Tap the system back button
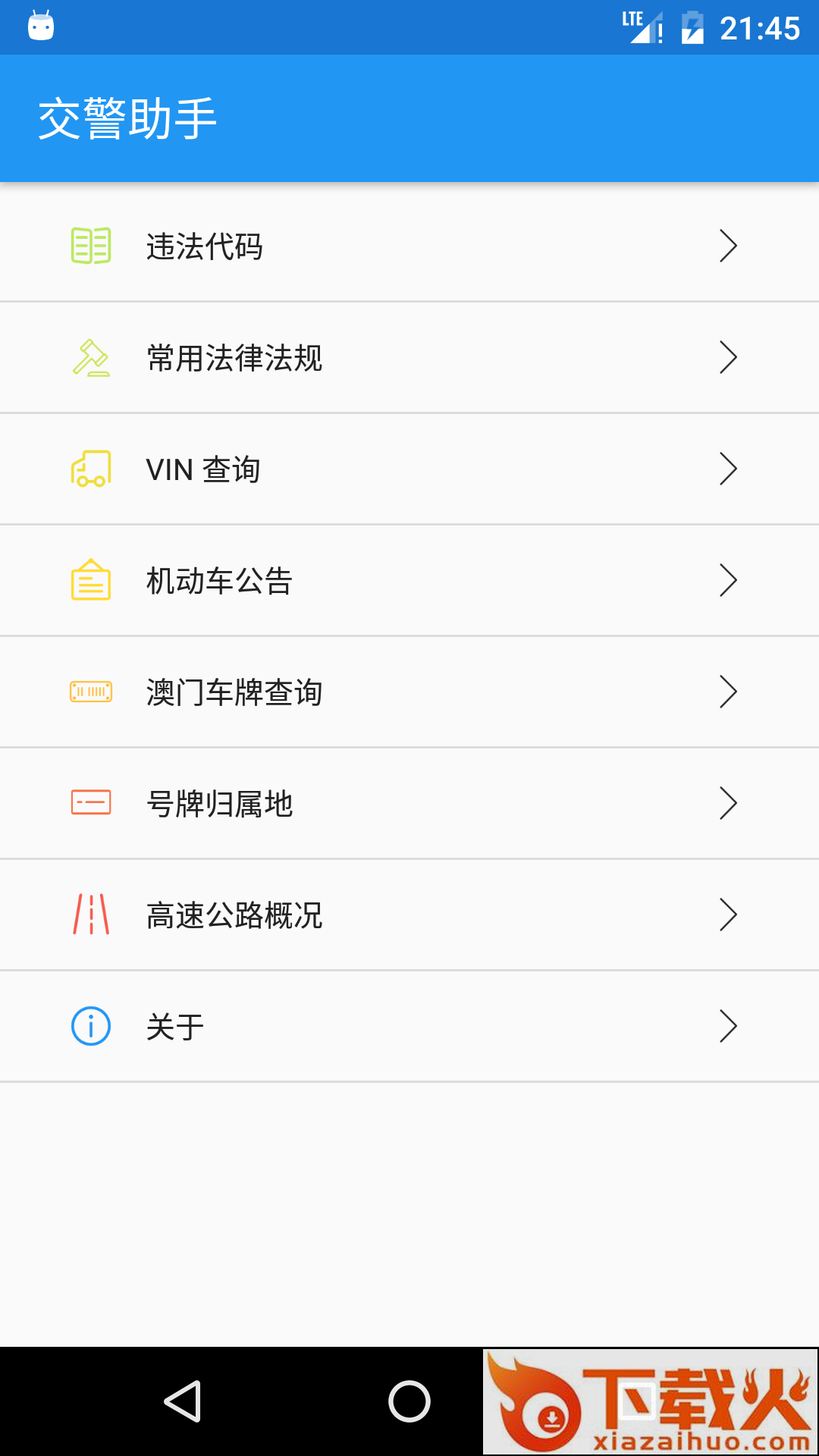 [183, 1401]
